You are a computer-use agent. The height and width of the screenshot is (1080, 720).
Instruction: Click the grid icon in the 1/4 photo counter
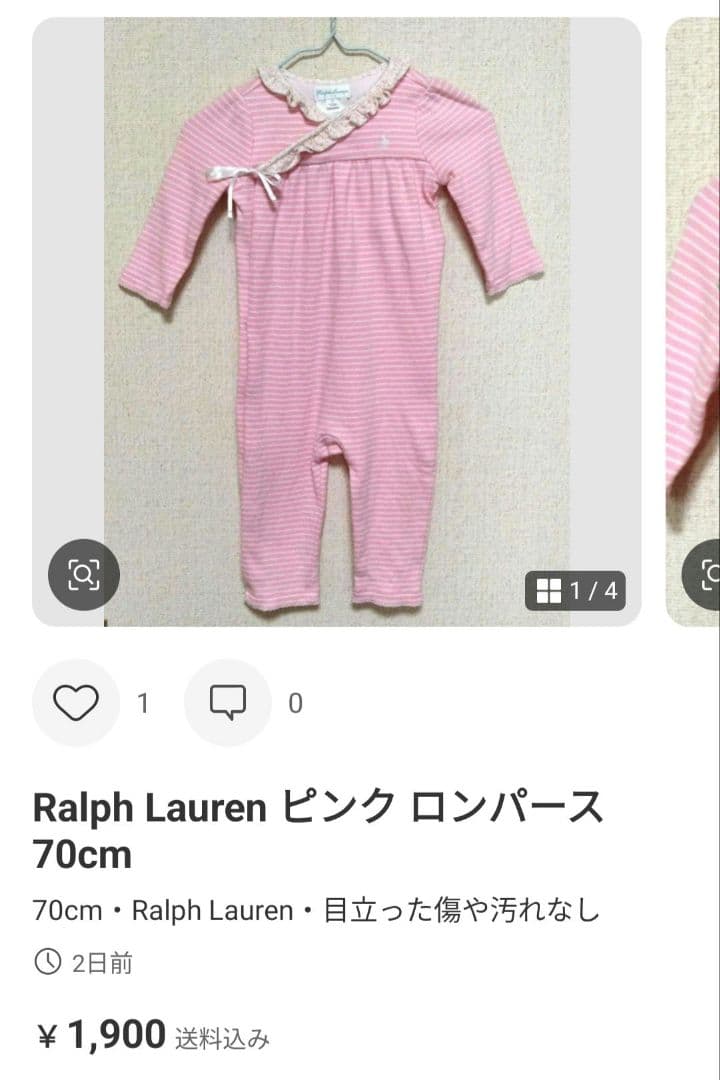pyautogui.click(x=548, y=592)
